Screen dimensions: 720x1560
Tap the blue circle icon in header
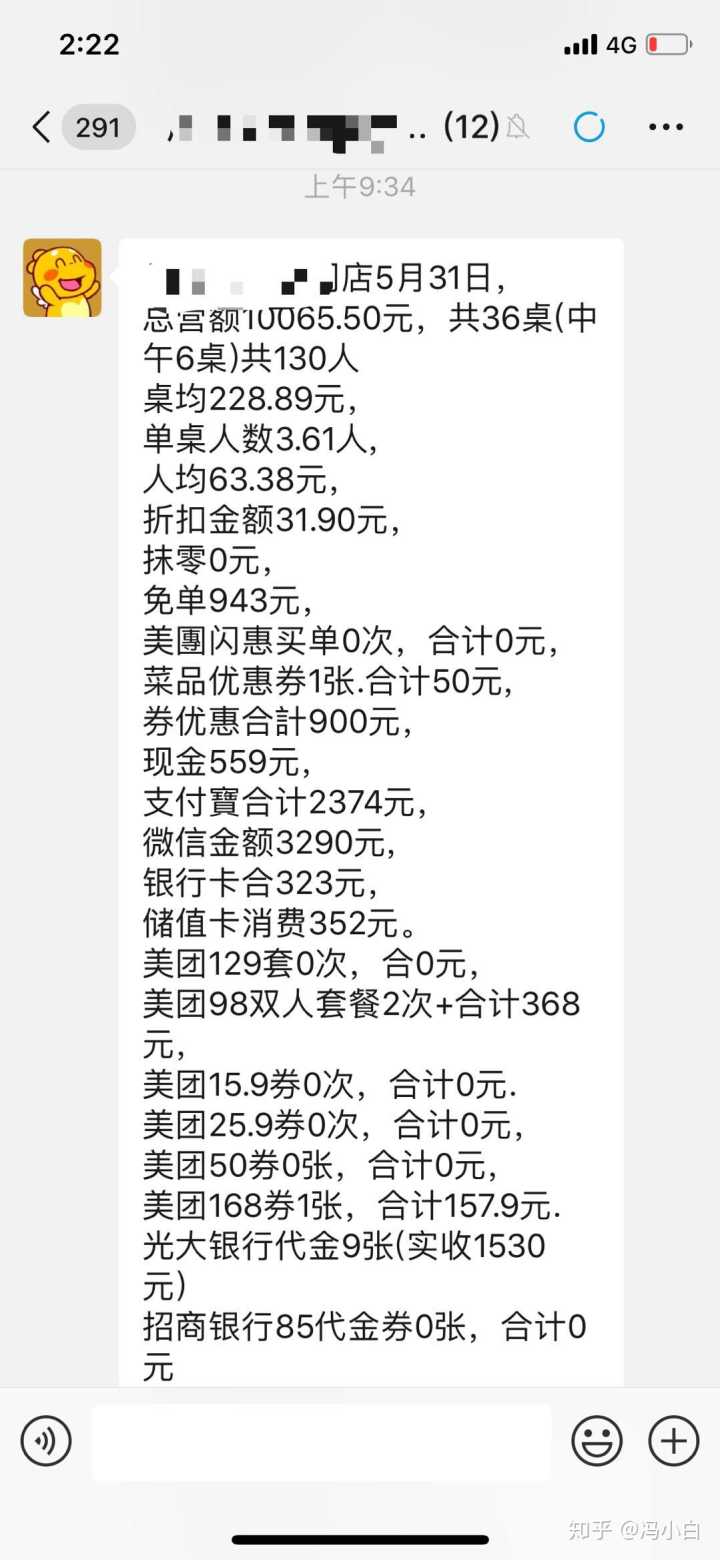589,127
